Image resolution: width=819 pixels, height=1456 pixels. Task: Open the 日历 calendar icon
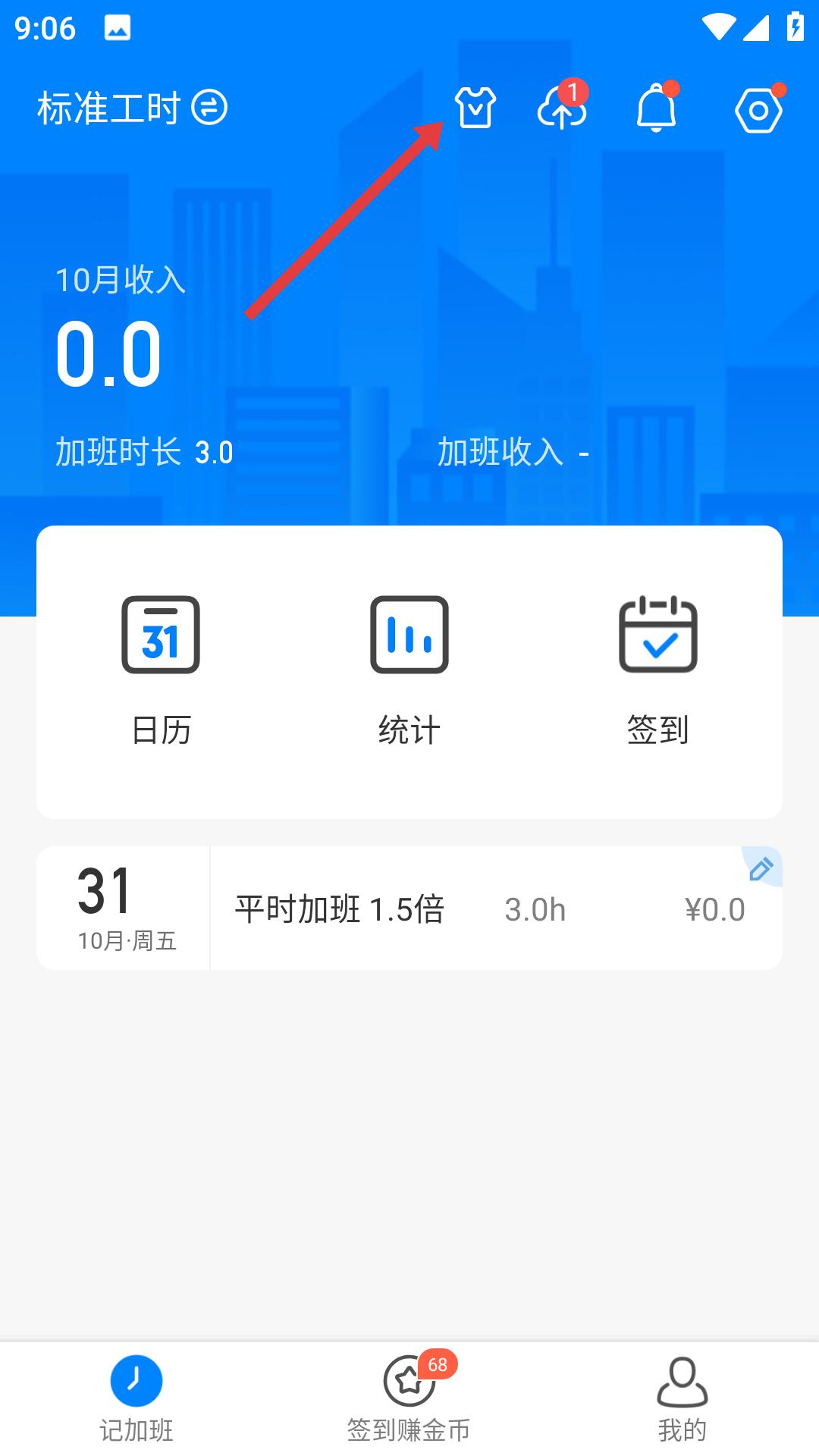(x=161, y=635)
